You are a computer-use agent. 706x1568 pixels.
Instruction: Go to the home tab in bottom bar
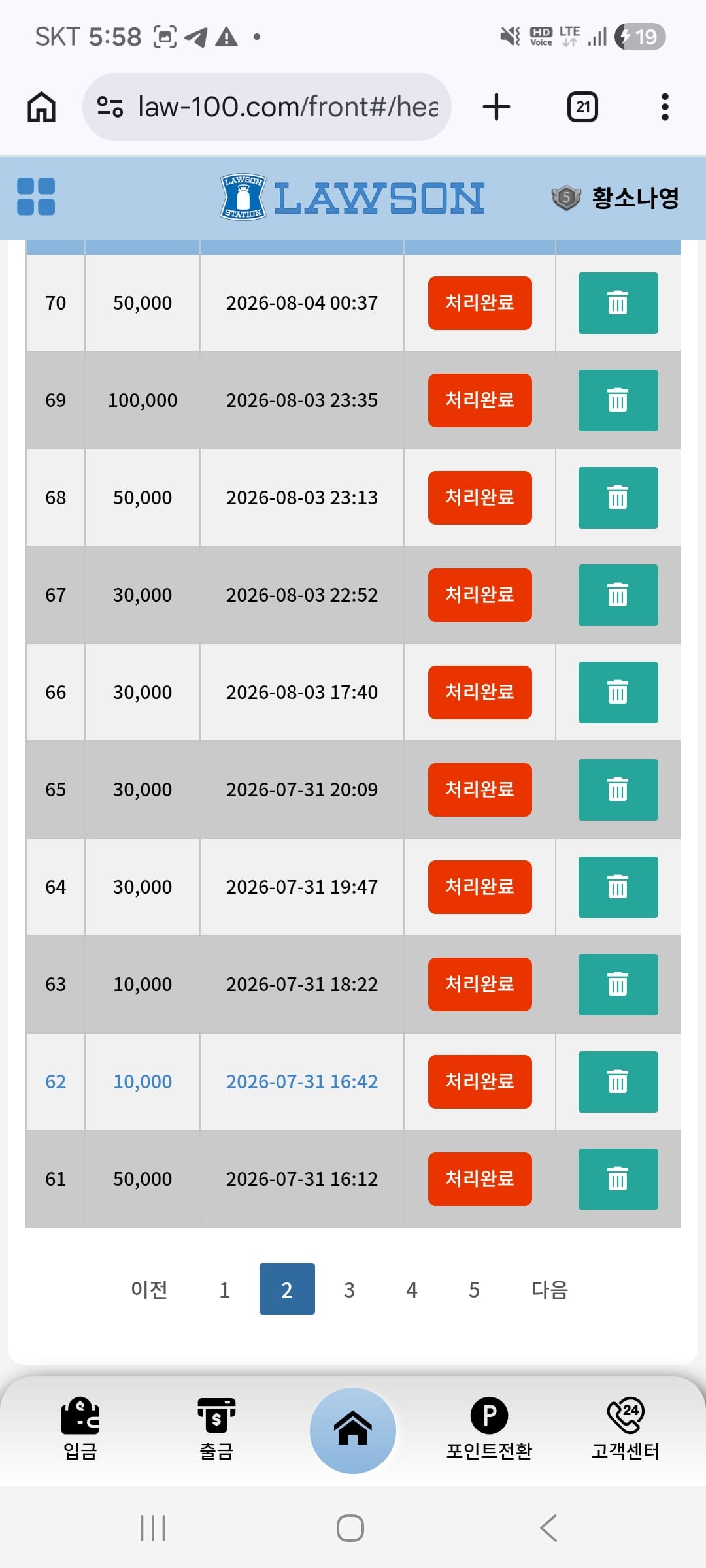point(353,1431)
